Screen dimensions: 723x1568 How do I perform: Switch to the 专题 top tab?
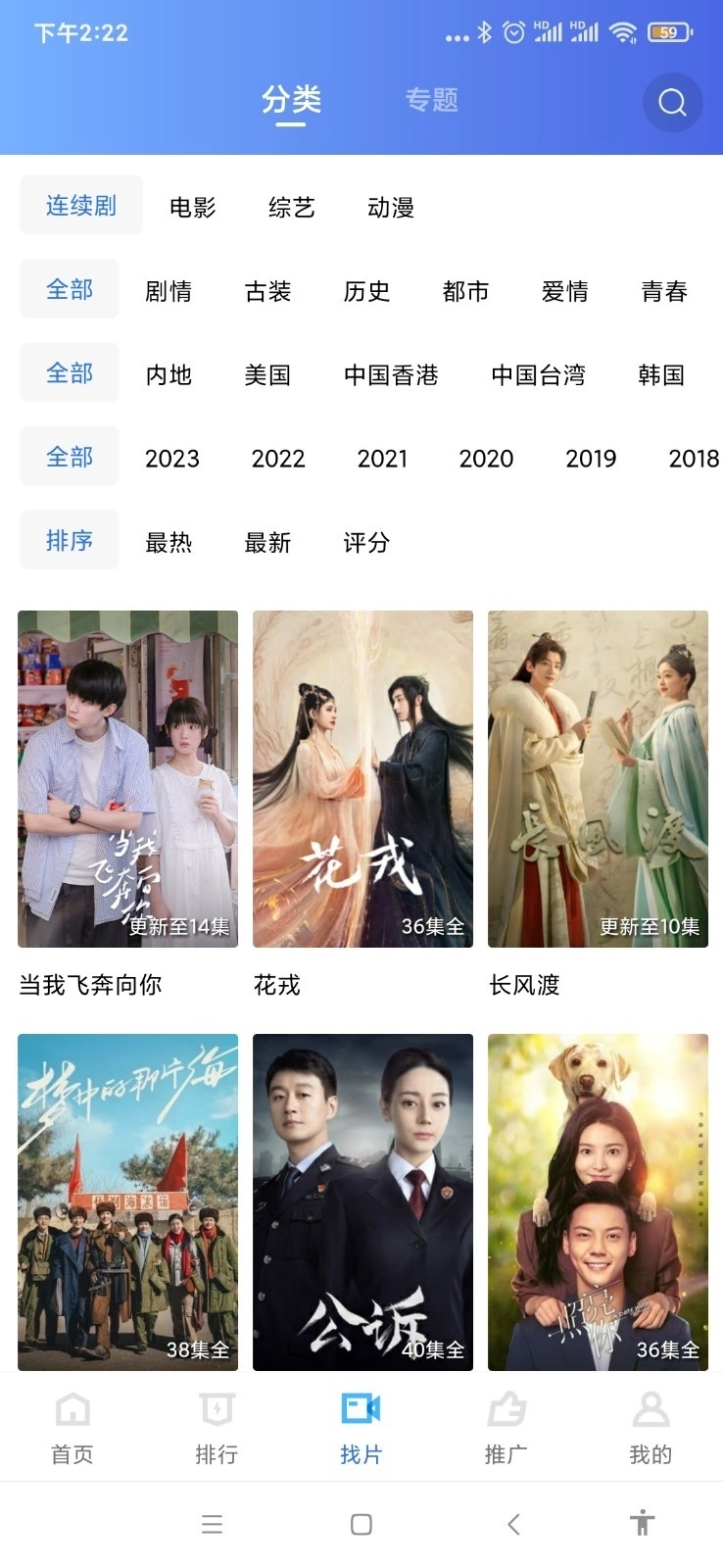click(431, 100)
